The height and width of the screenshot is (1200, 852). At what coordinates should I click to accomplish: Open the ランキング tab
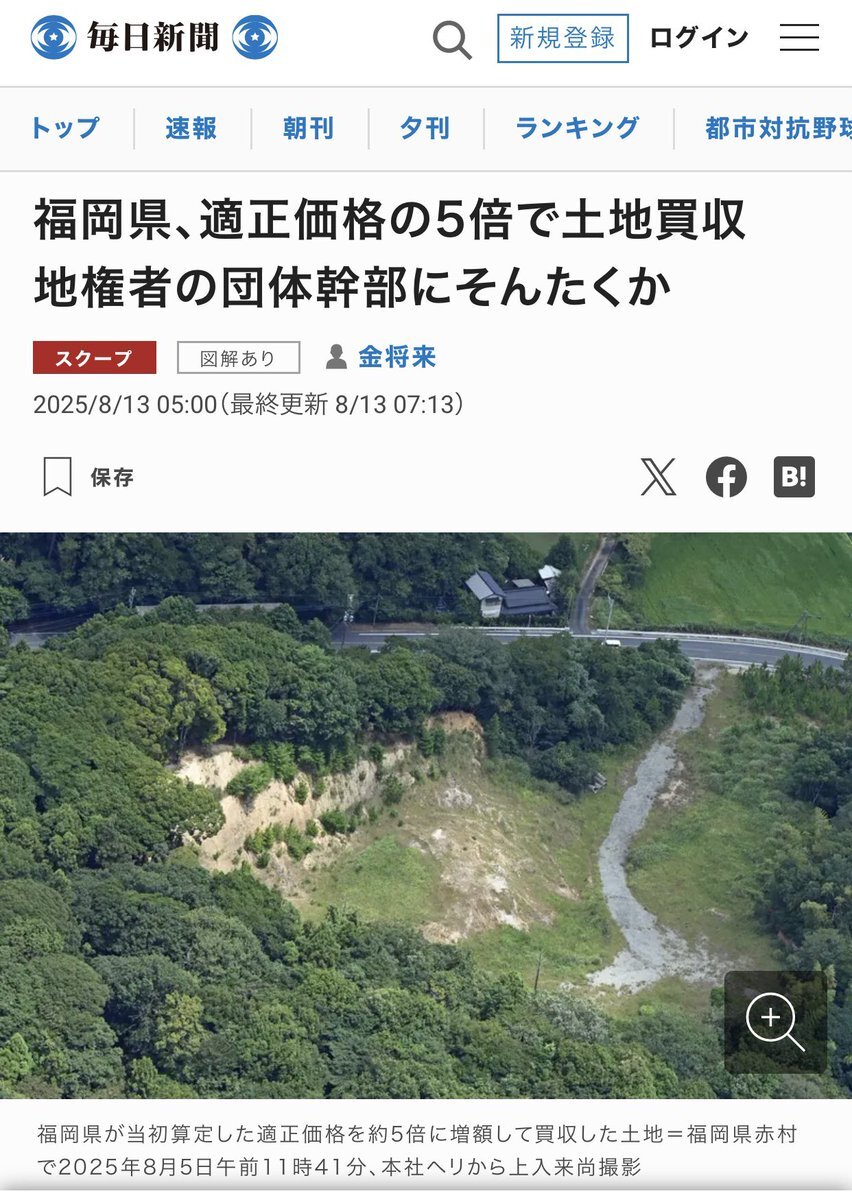pyautogui.click(x=577, y=129)
